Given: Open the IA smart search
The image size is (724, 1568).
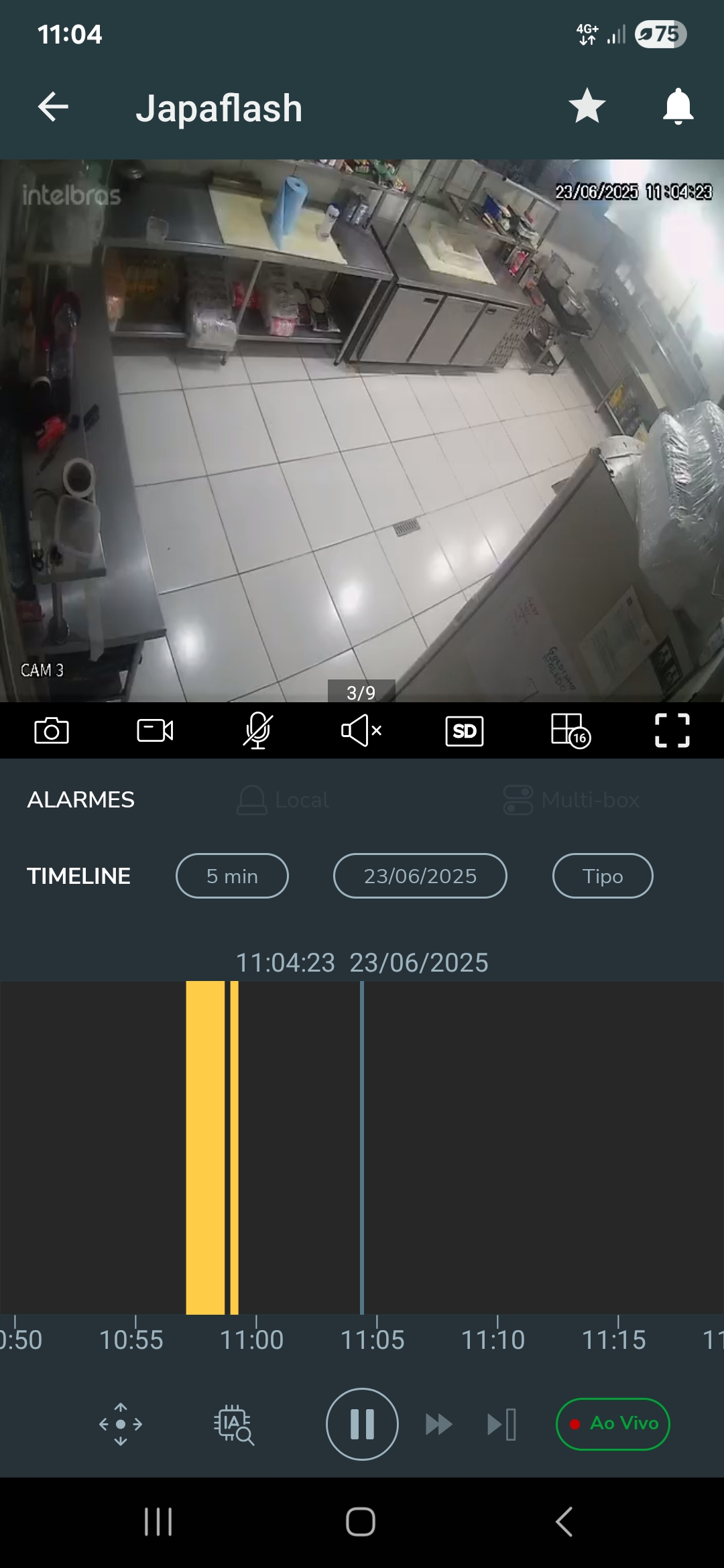Looking at the screenshot, I should (234, 1424).
